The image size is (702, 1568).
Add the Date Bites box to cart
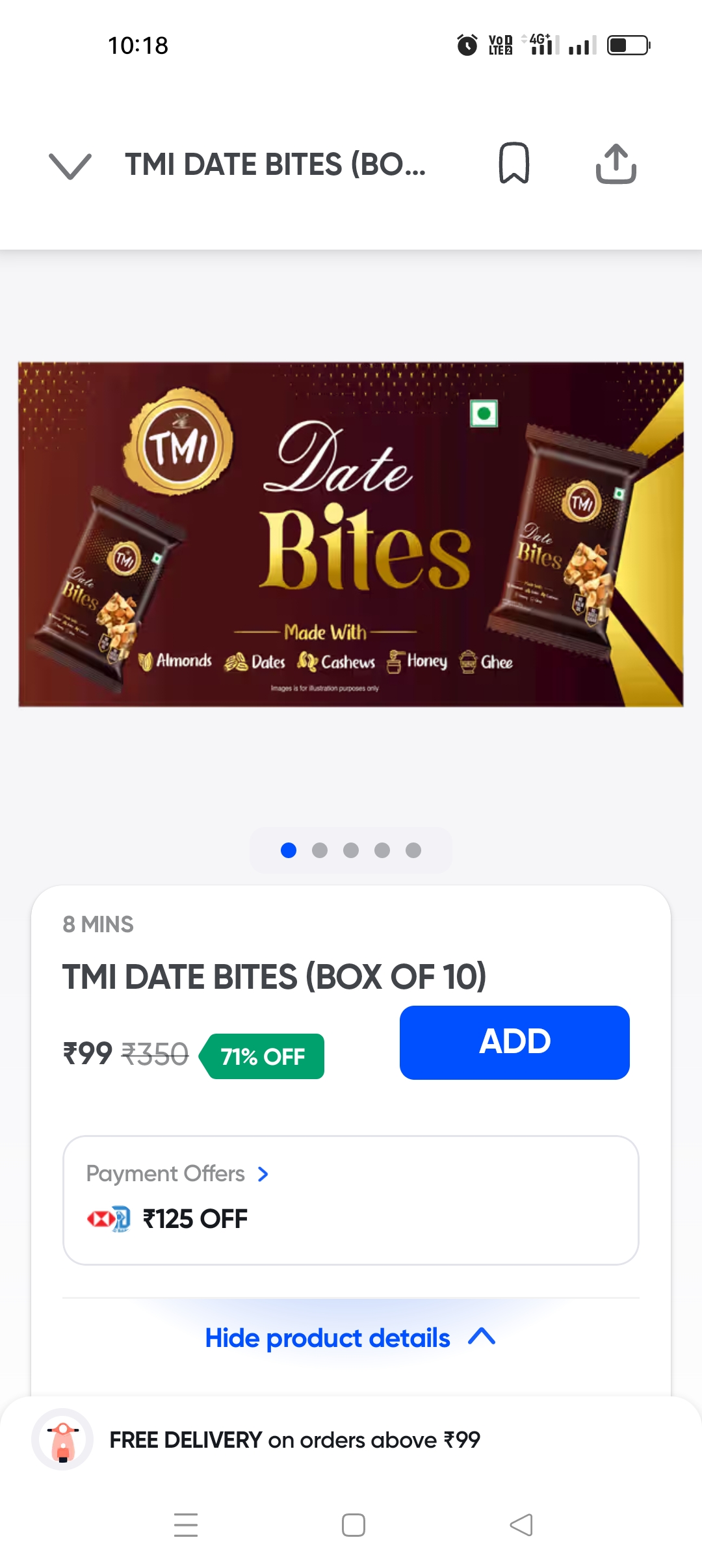pyautogui.click(x=514, y=1041)
